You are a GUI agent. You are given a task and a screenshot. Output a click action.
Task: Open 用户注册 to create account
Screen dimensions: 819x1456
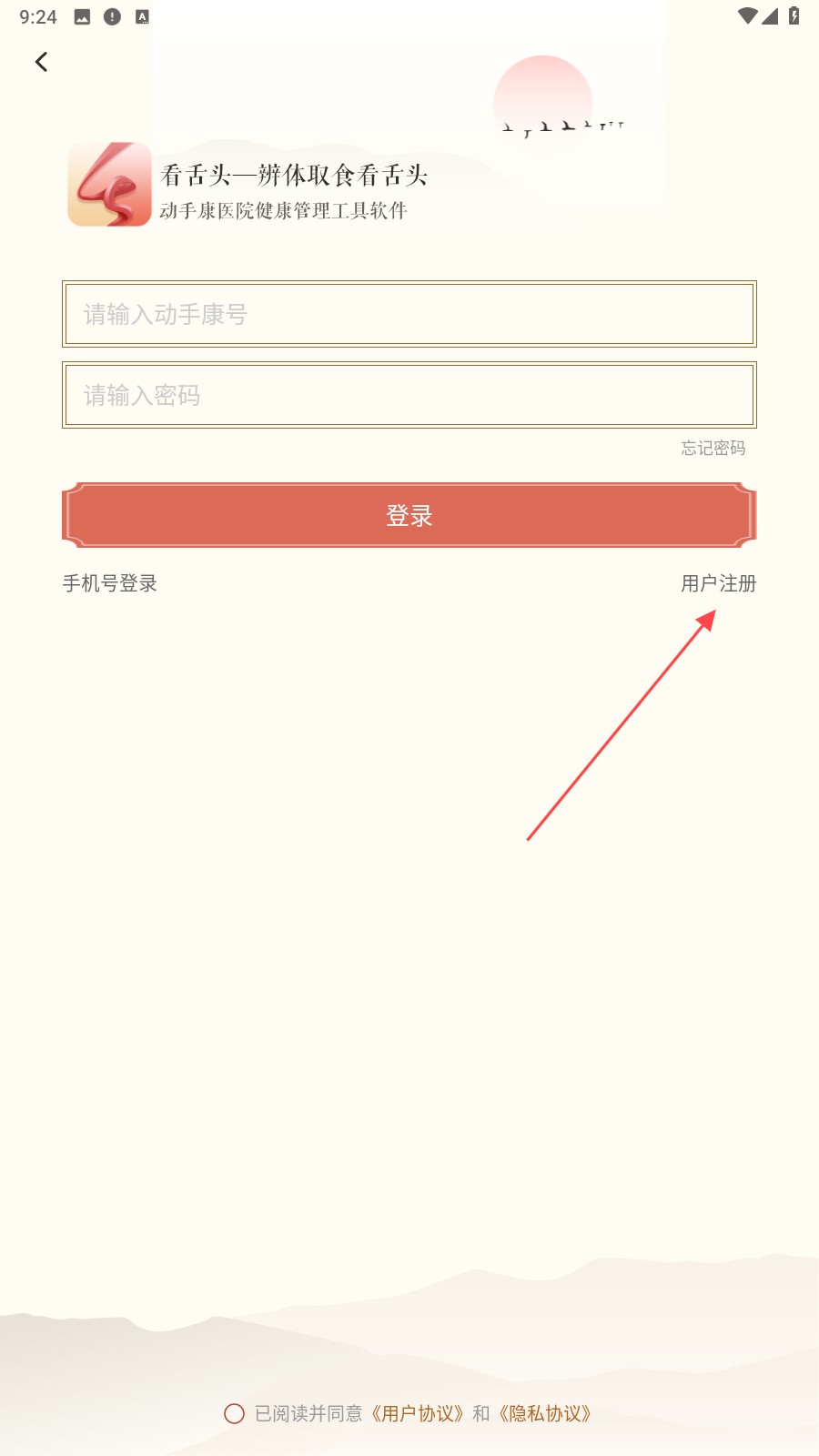click(x=719, y=583)
